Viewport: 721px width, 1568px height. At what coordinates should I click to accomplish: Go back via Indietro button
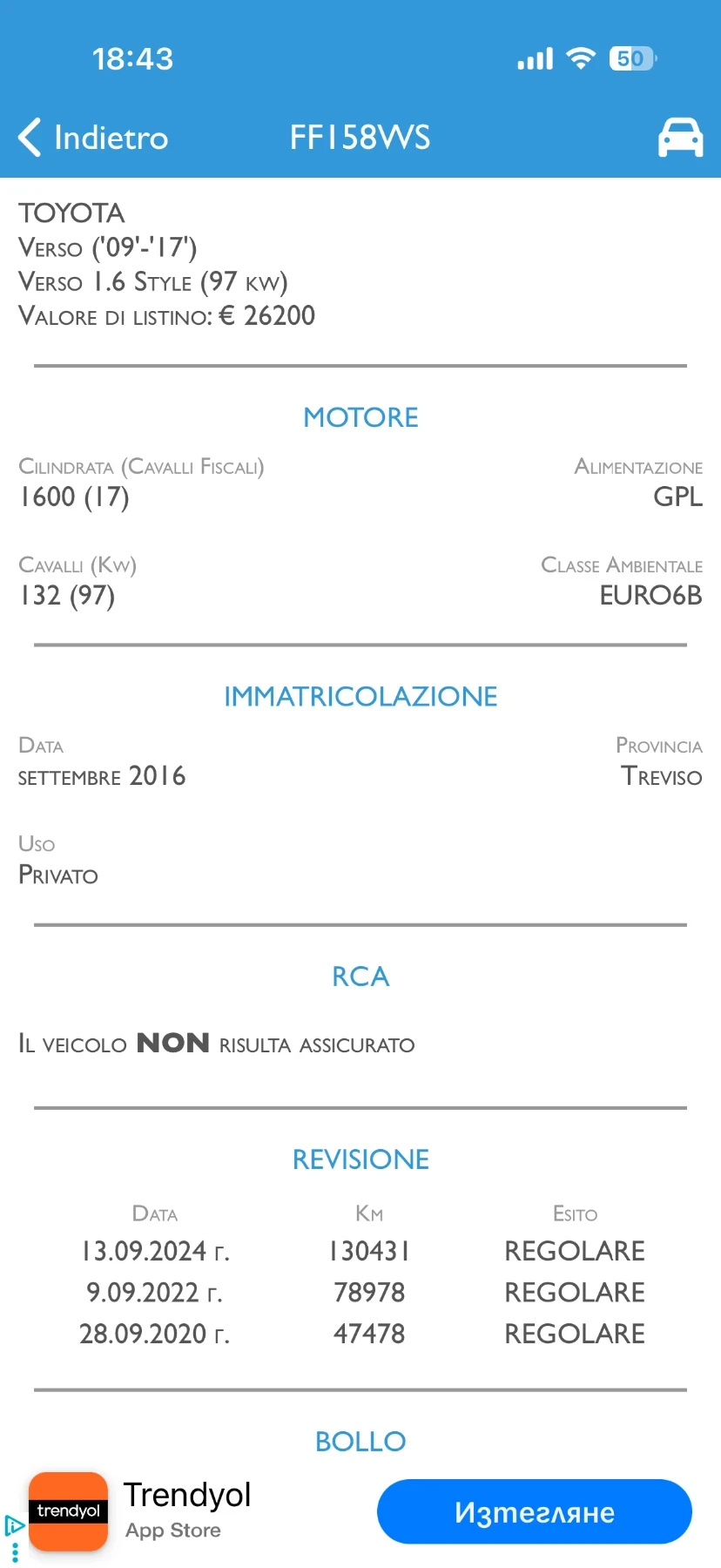pos(93,138)
